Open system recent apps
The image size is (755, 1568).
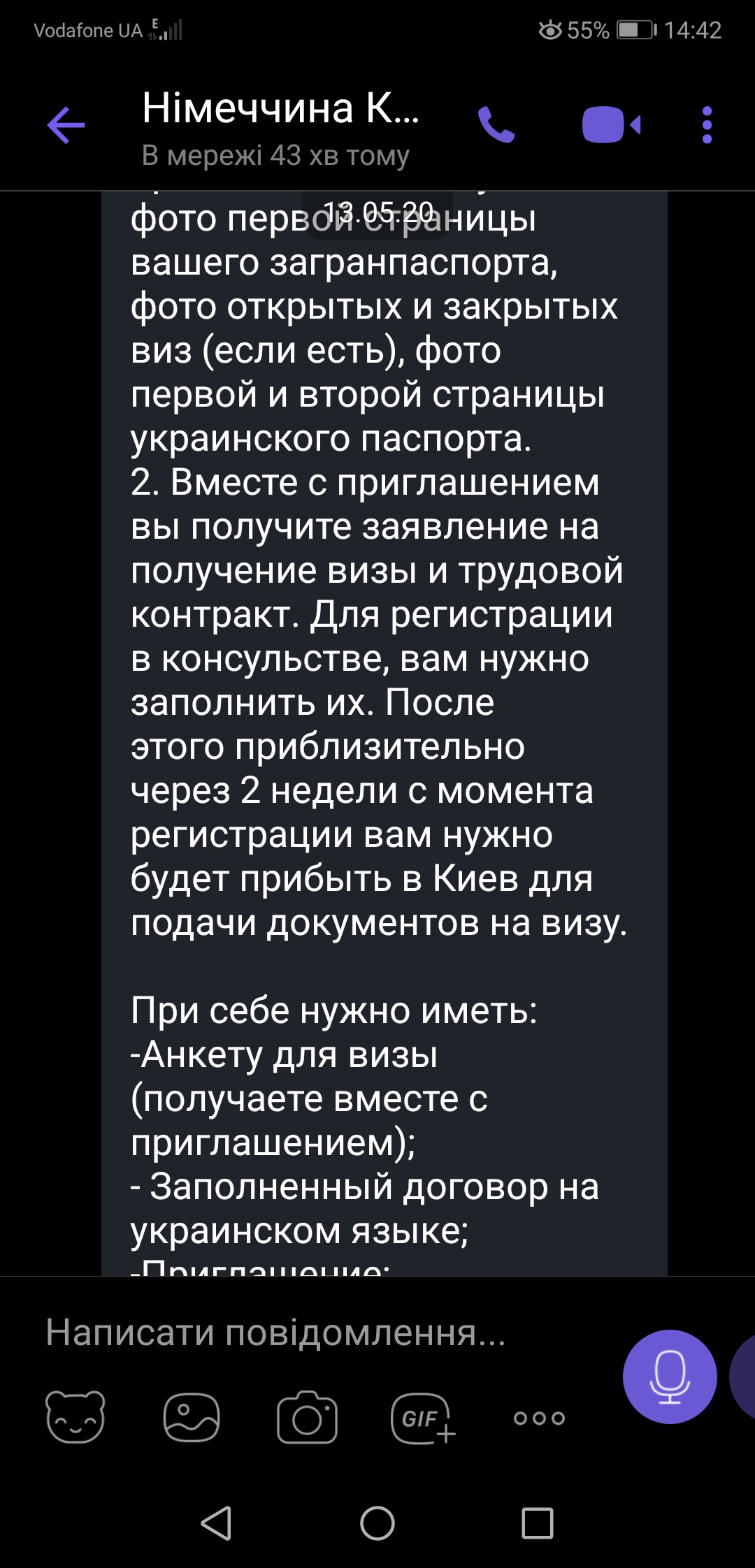click(538, 1523)
